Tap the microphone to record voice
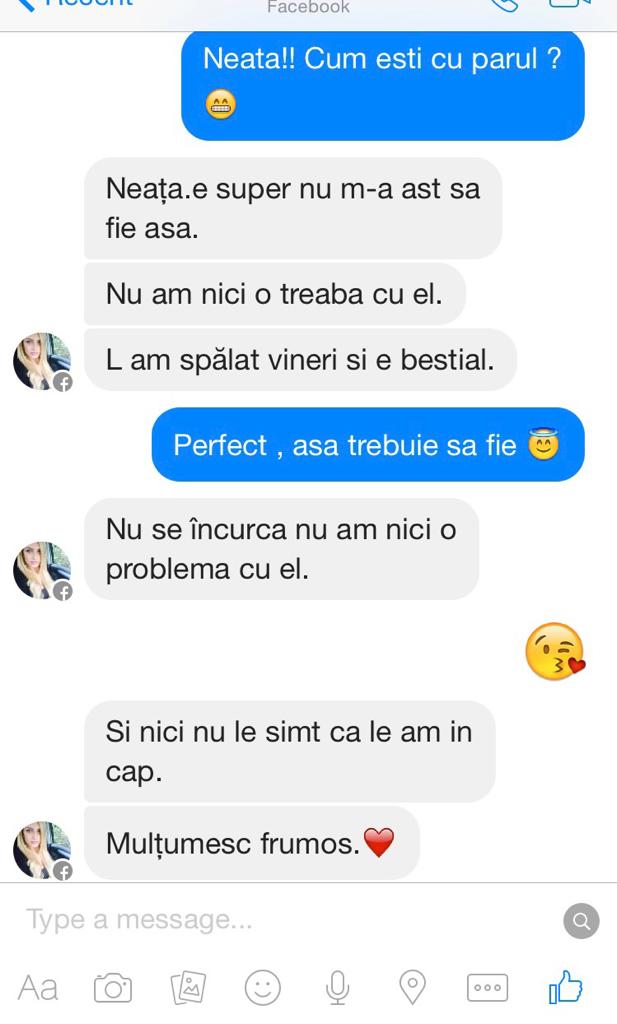Image resolution: width=617 pixels, height=1024 pixels. click(x=338, y=988)
